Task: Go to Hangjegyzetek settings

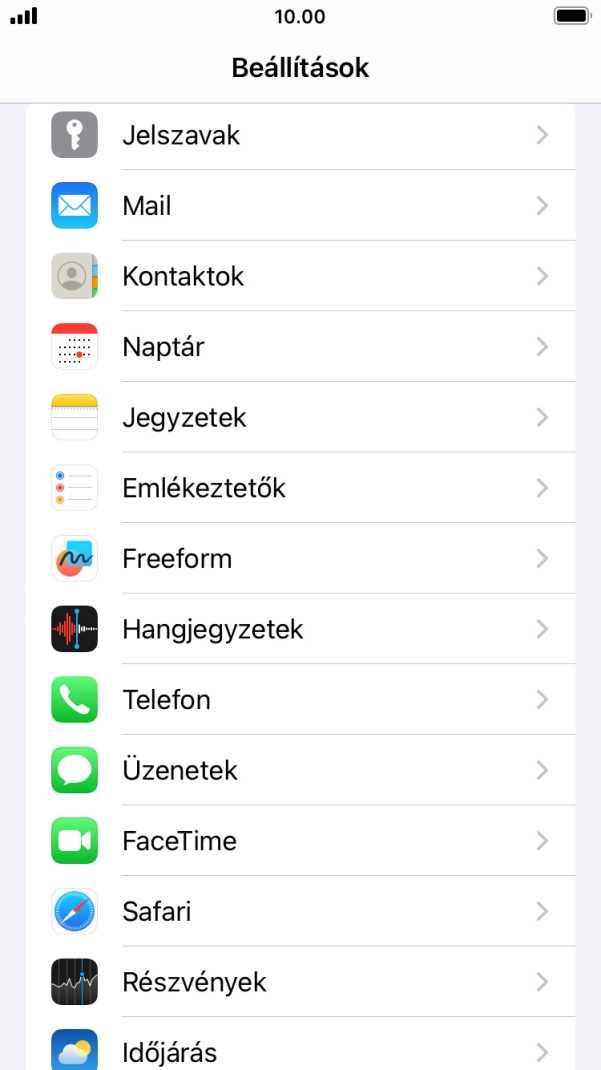Action: point(300,629)
